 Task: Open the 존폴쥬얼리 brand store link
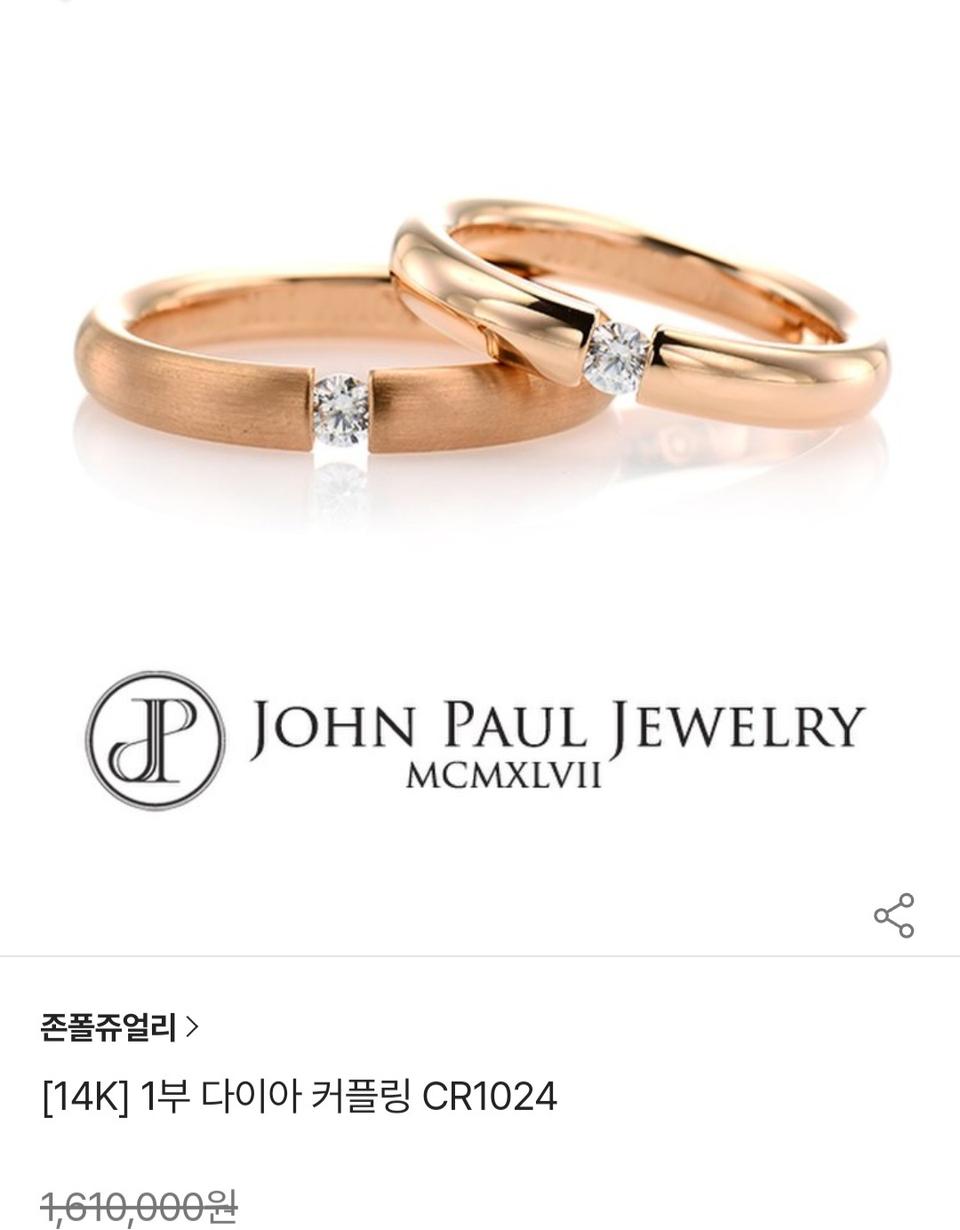[x=119, y=1027]
